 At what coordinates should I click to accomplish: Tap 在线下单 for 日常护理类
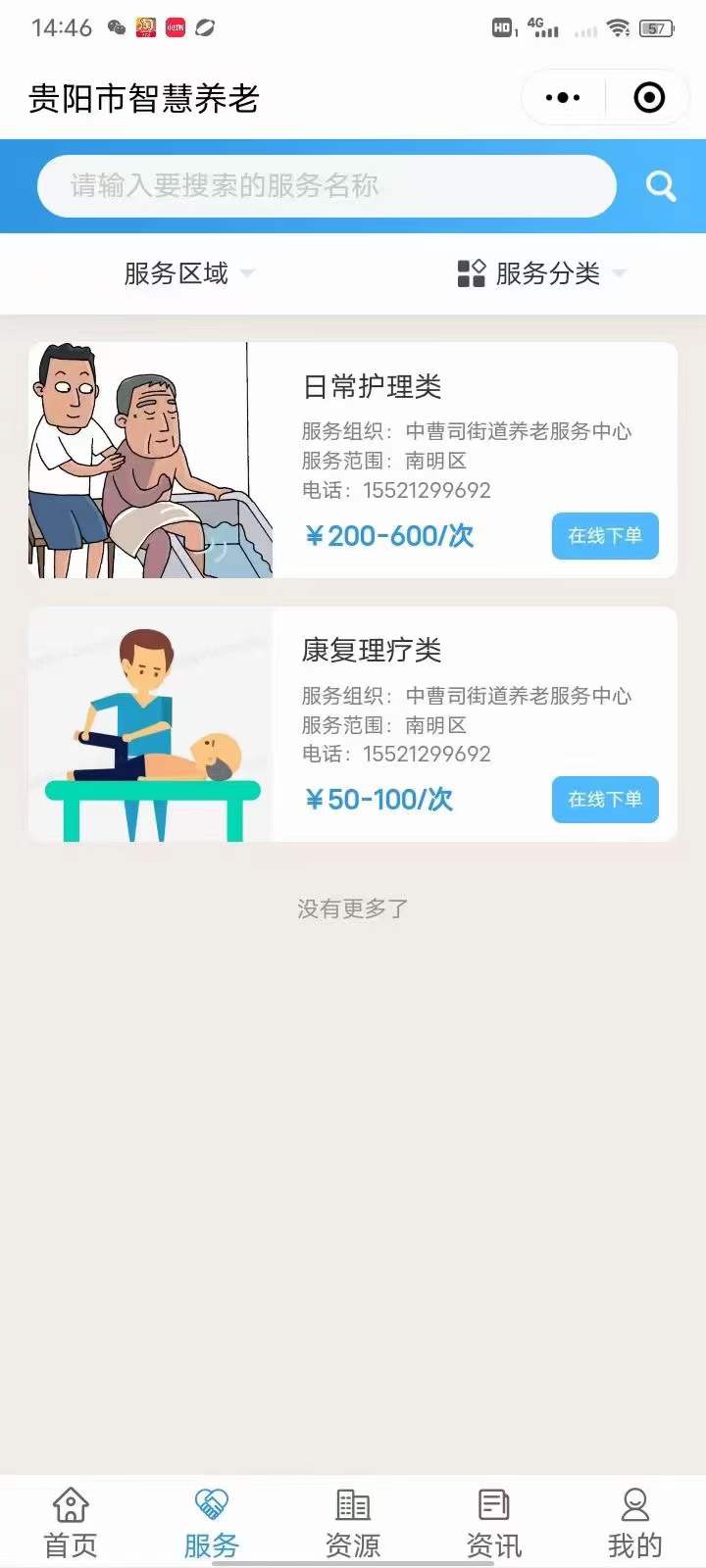(x=605, y=536)
